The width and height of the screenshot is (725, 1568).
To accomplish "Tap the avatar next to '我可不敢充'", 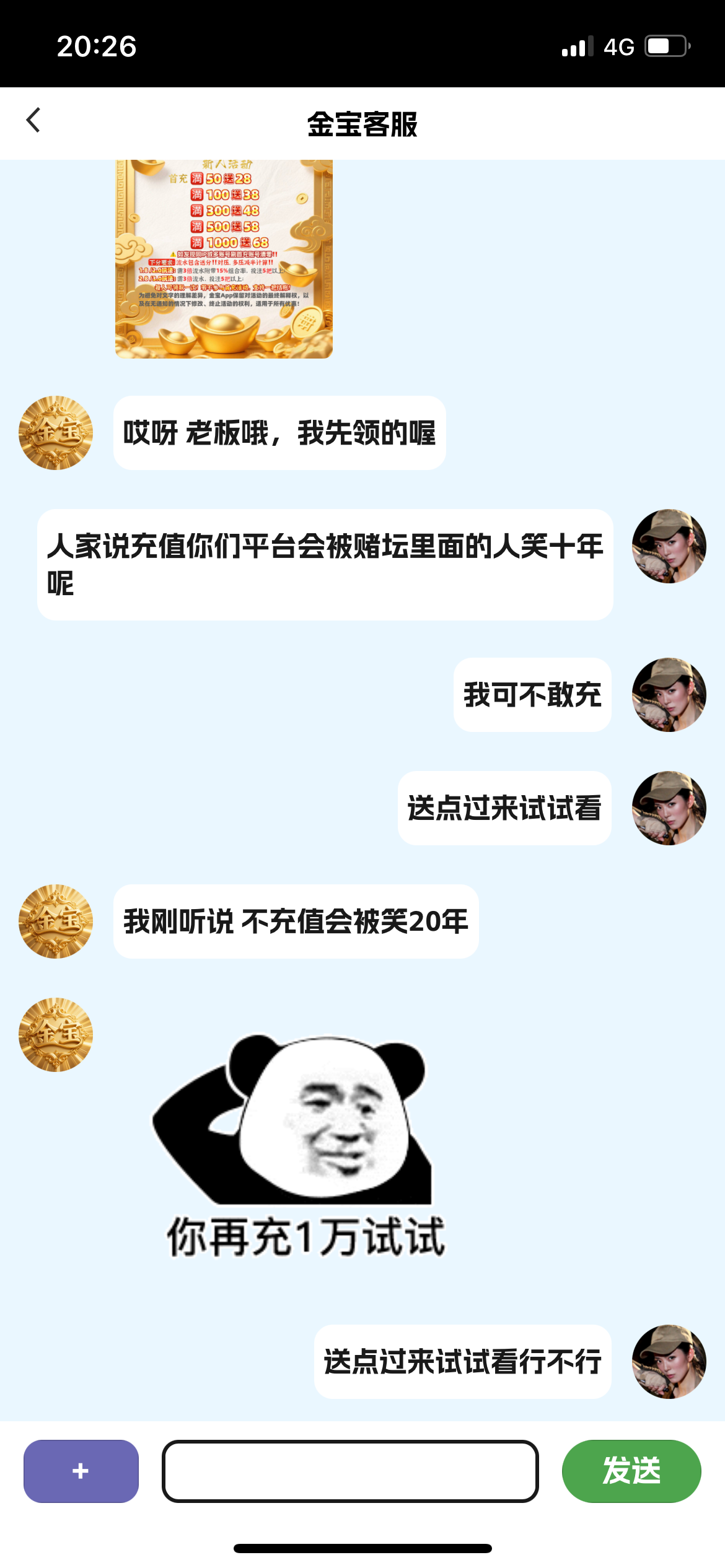I will pos(669,695).
